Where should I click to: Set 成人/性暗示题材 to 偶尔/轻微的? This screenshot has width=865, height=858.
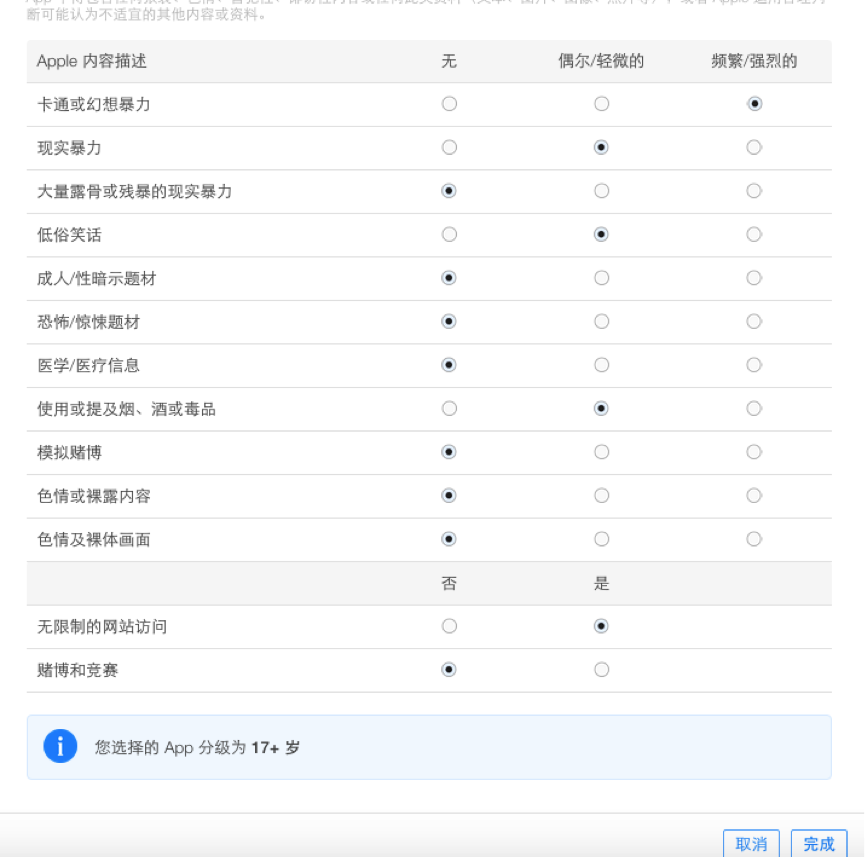[601, 278]
